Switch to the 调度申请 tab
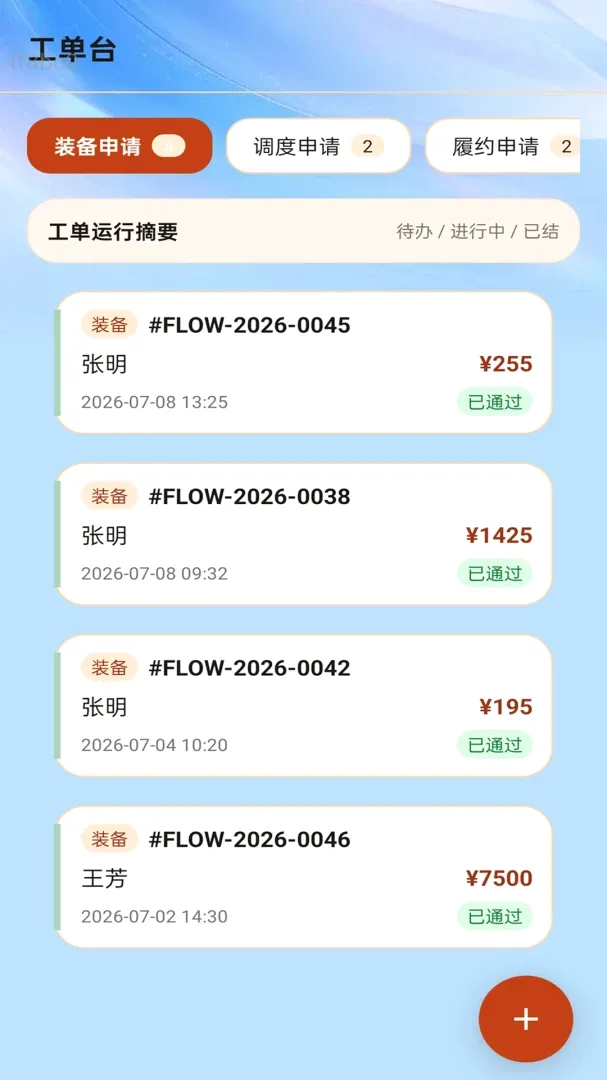The height and width of the screenshot is (1080, 607). tap(318, 146)
